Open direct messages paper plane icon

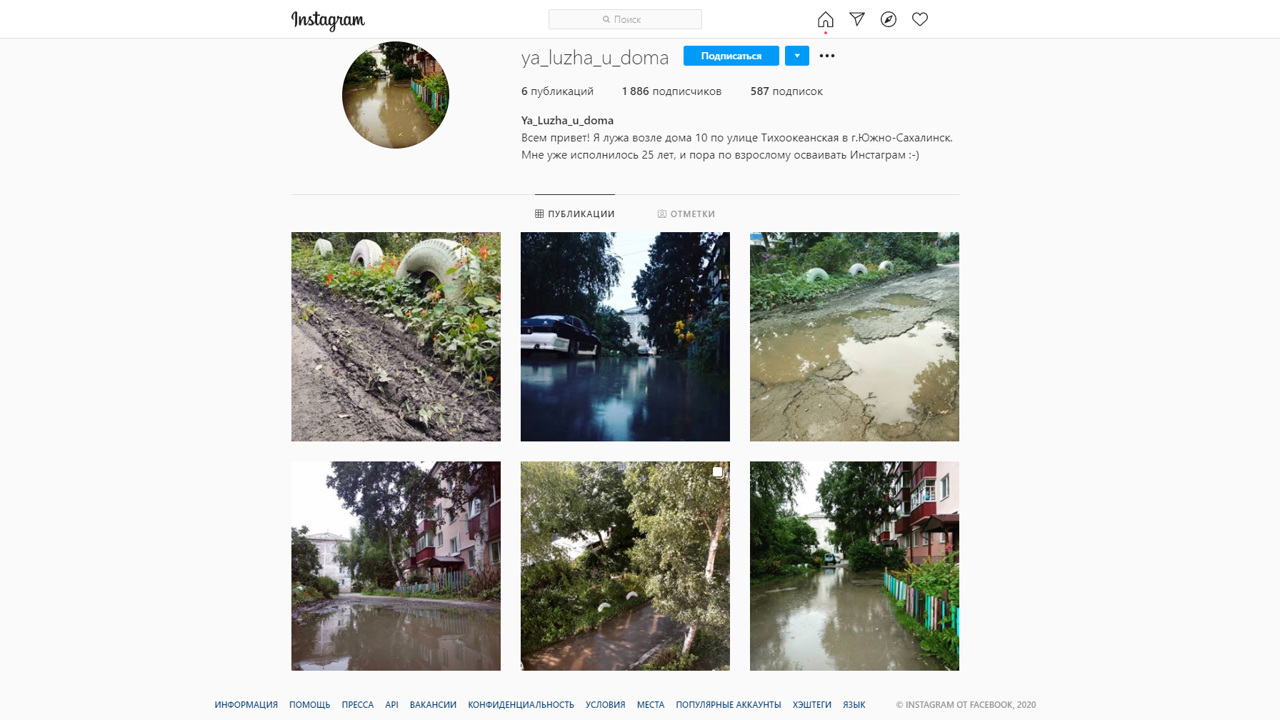click(x=857, y=19)
